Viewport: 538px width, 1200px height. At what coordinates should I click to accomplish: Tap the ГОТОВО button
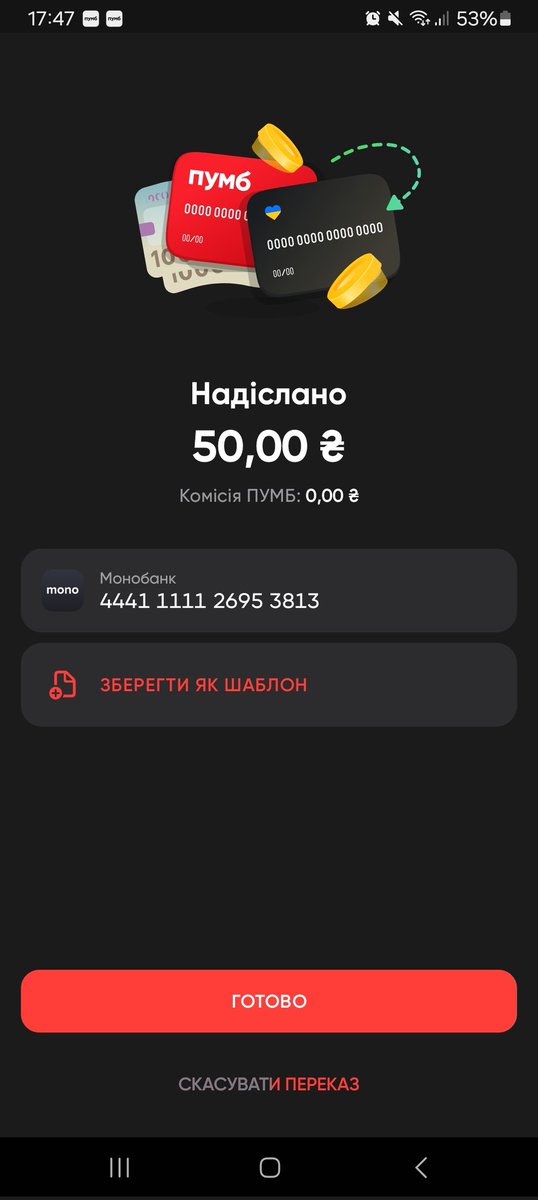(269, 1001)
